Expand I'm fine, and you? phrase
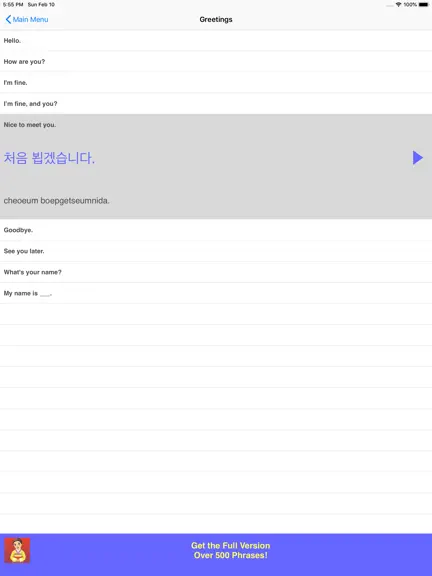Screen dimensions: 432x576 tap(216, 104)
